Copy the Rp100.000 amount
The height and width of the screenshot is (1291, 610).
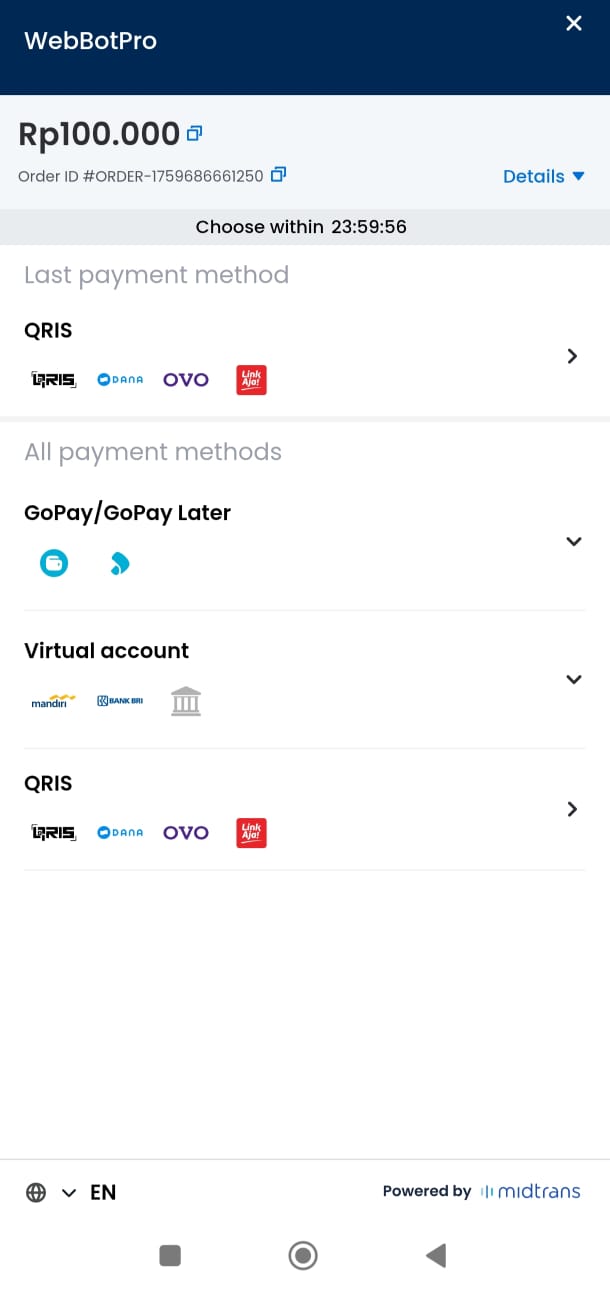coord(195,132)
